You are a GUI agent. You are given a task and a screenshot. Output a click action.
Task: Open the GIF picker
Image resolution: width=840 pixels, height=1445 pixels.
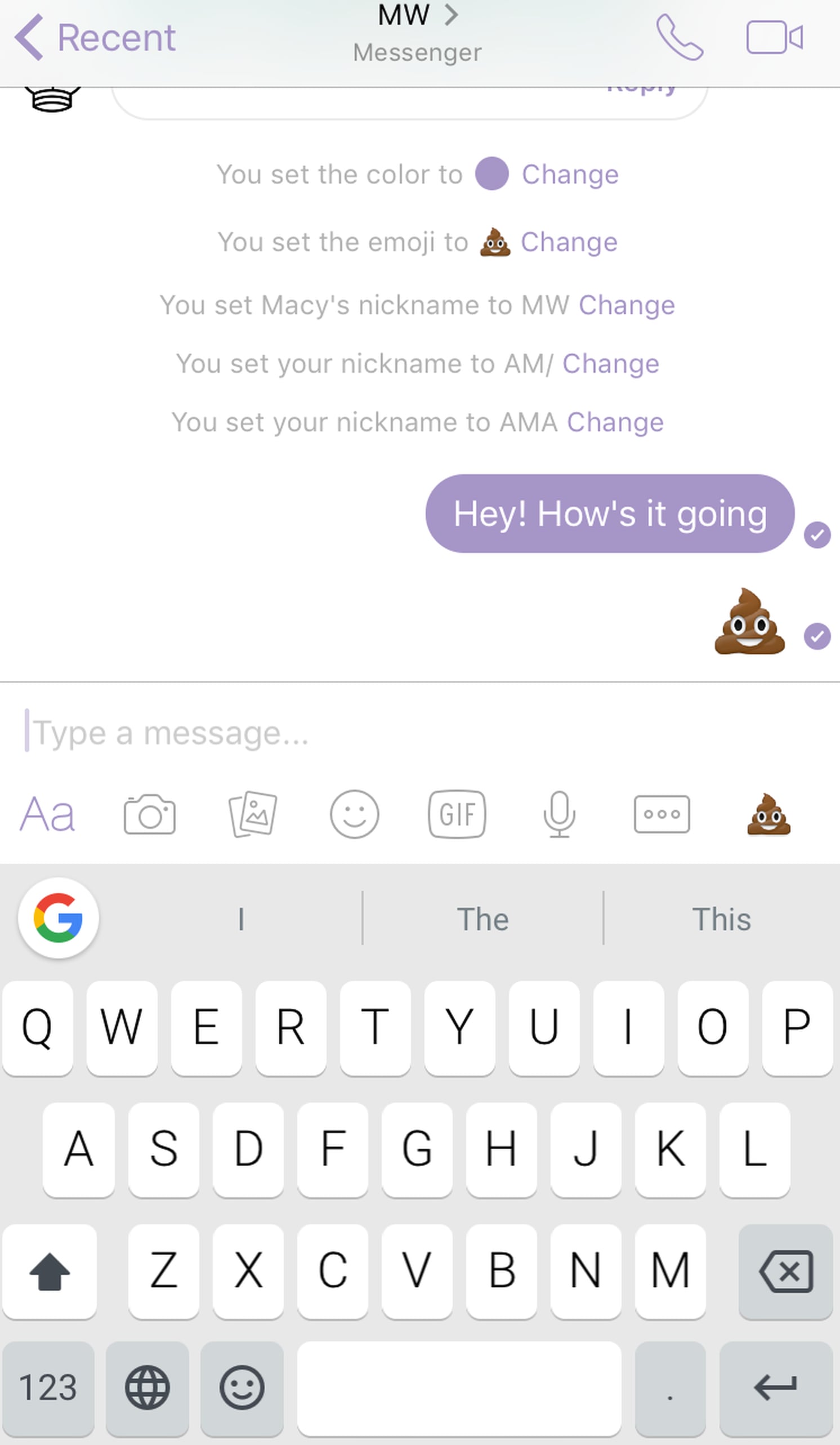pyautogui.click(x=457, y=815)
